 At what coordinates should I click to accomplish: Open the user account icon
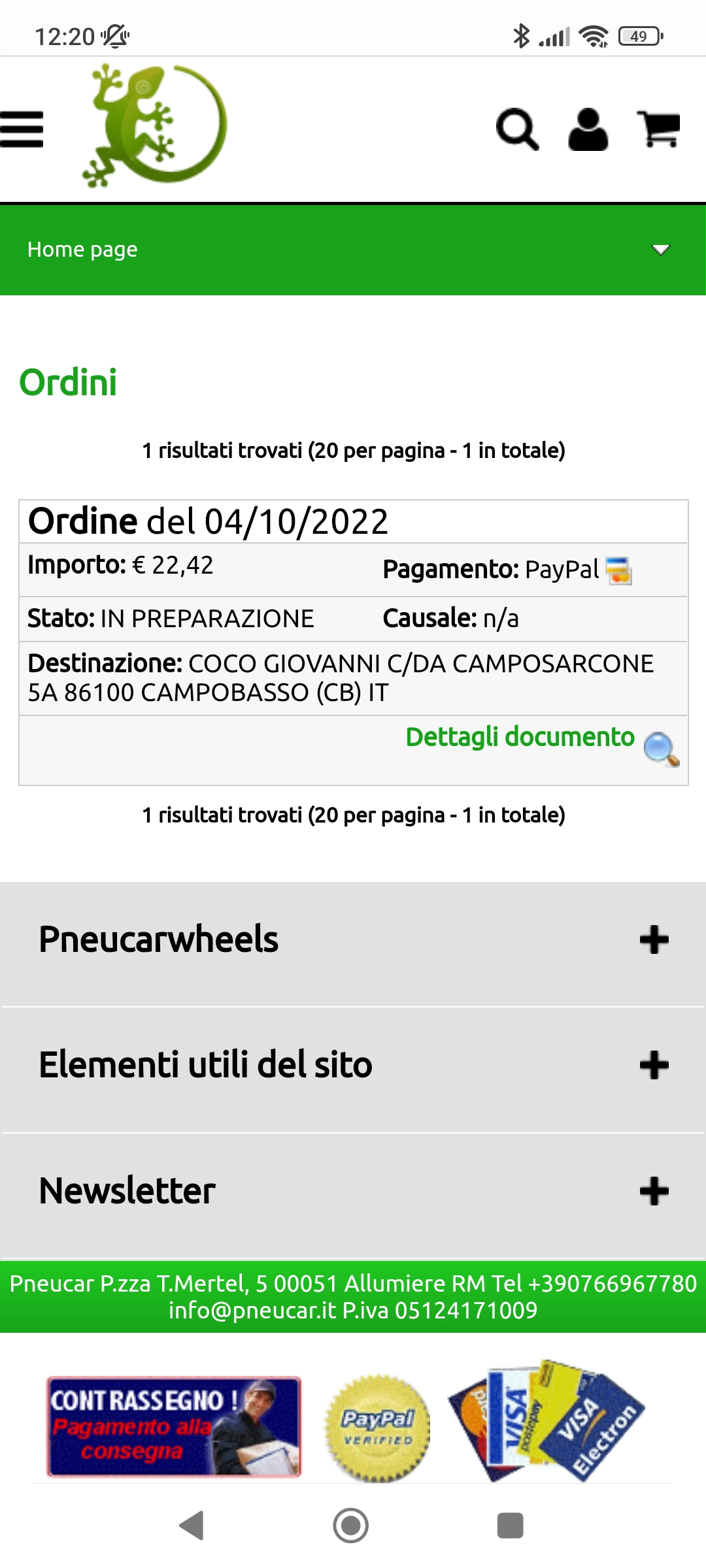588,129
